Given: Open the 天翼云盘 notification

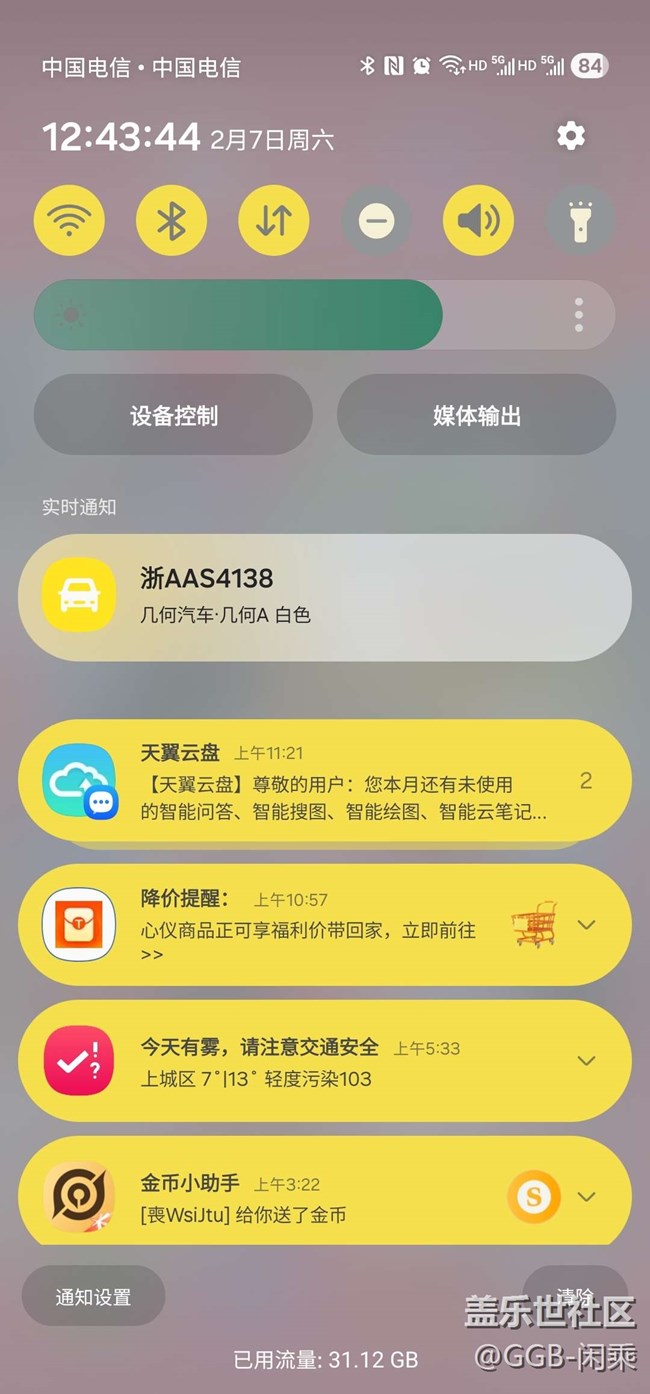Looking at the screenshot, I should coord(324,782).
